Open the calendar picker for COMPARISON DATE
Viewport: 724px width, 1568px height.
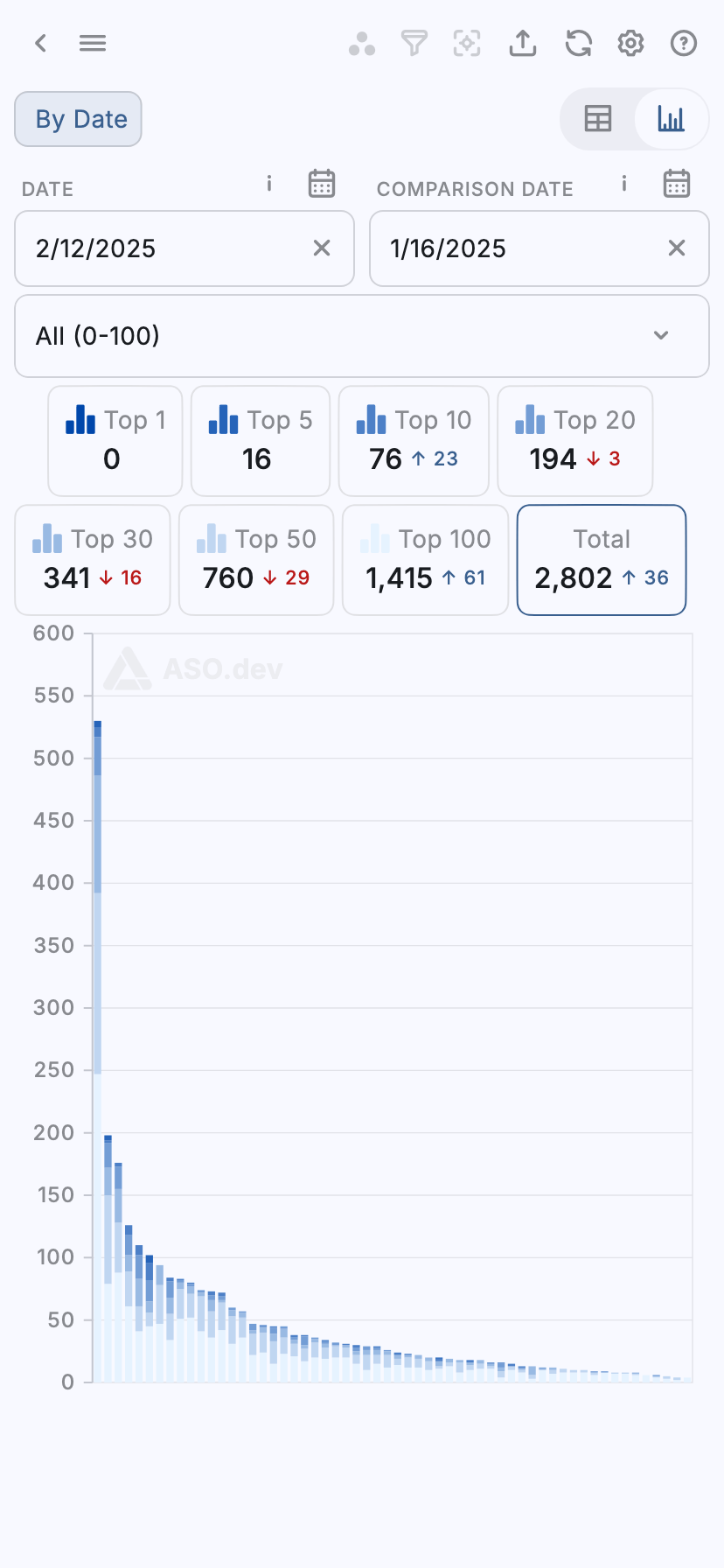pos(677,184)
